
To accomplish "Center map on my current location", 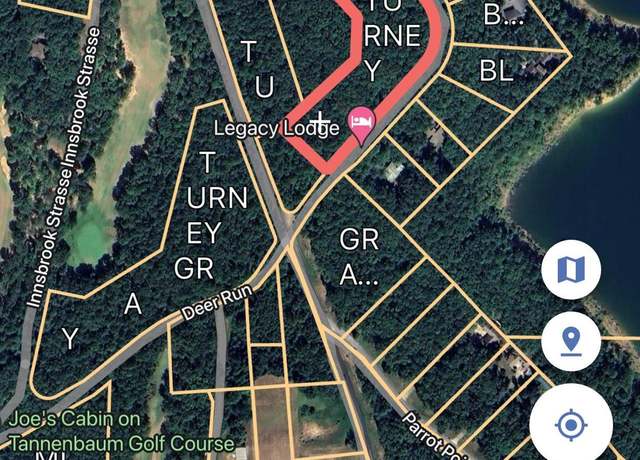I will tap(571, 425).
